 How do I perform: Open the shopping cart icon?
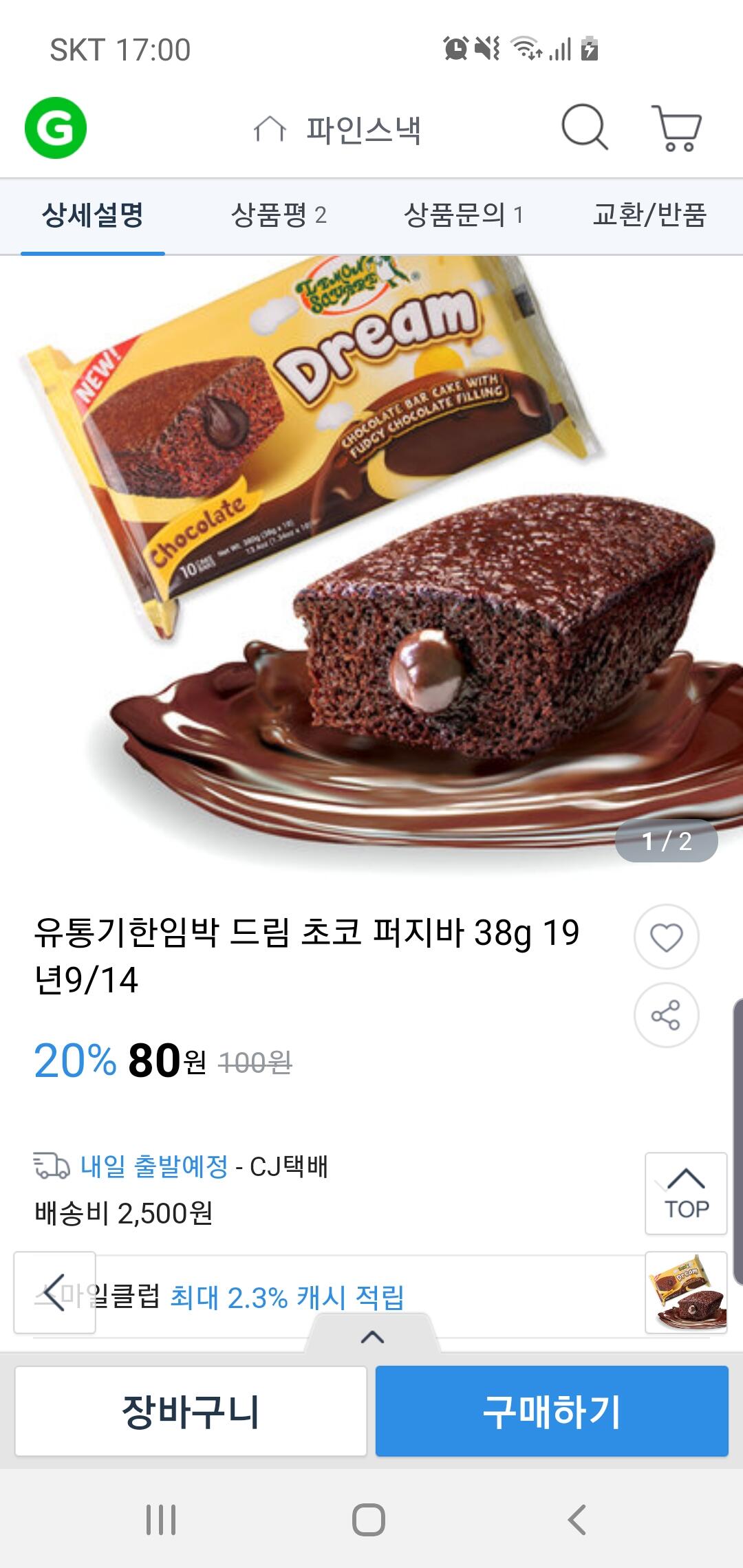tap(676, 128)
